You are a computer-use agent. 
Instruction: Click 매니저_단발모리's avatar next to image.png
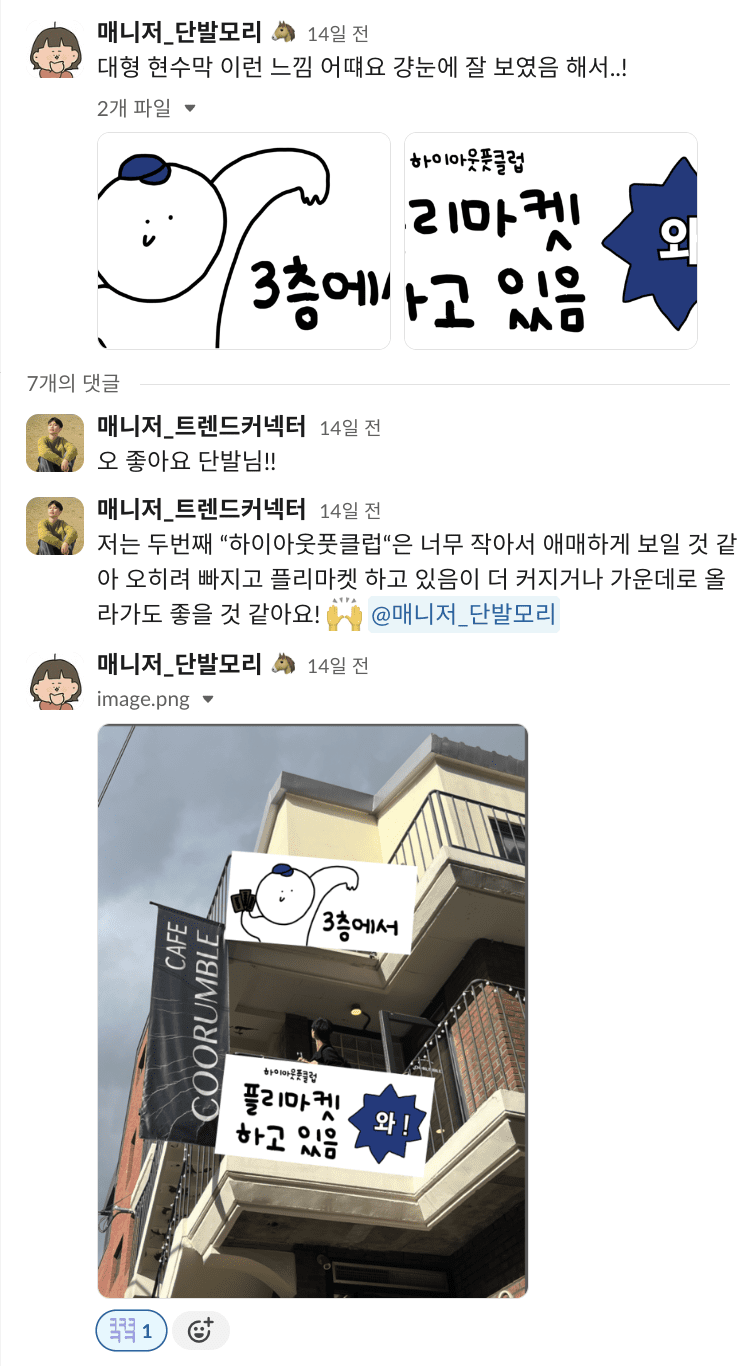(55, 680)
